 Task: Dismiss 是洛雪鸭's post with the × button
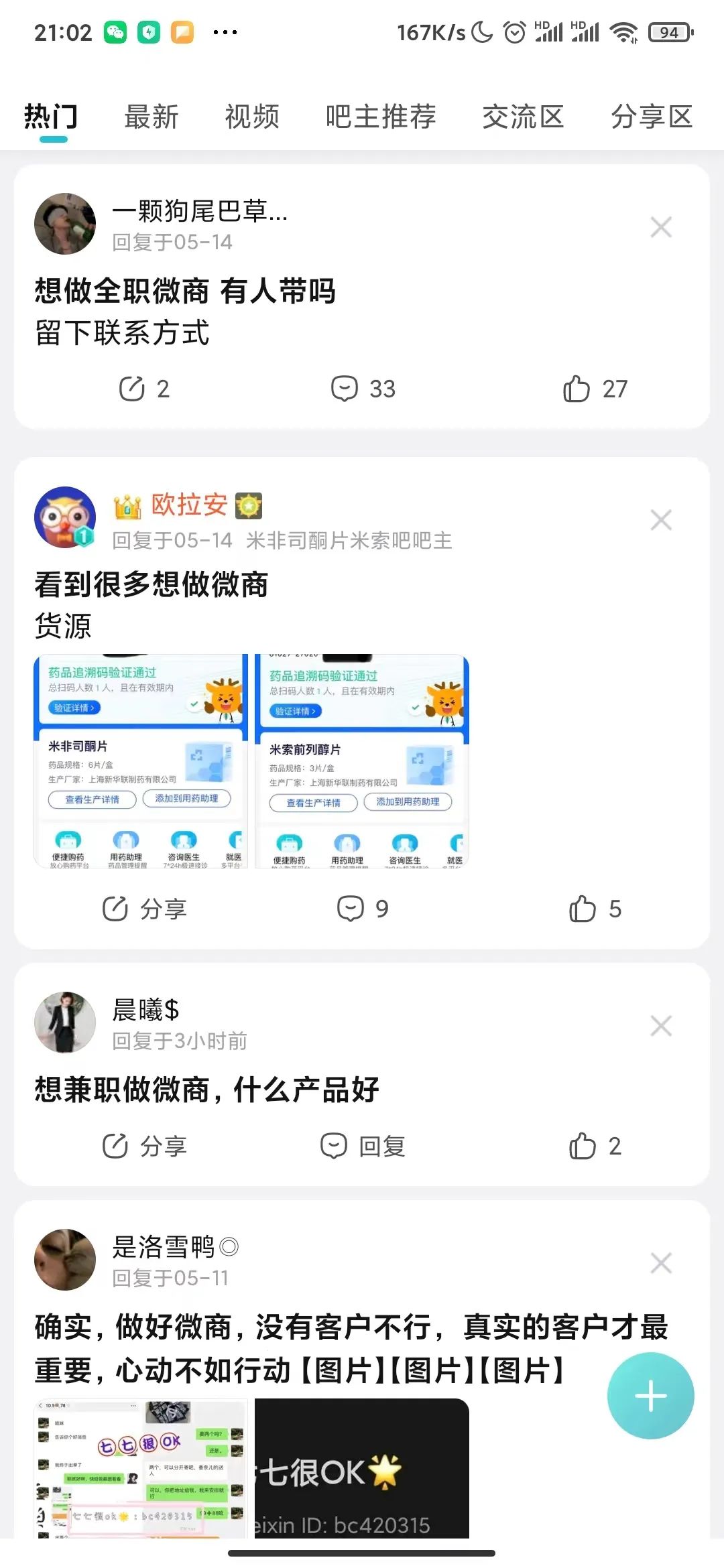[x=661, y=1262]
